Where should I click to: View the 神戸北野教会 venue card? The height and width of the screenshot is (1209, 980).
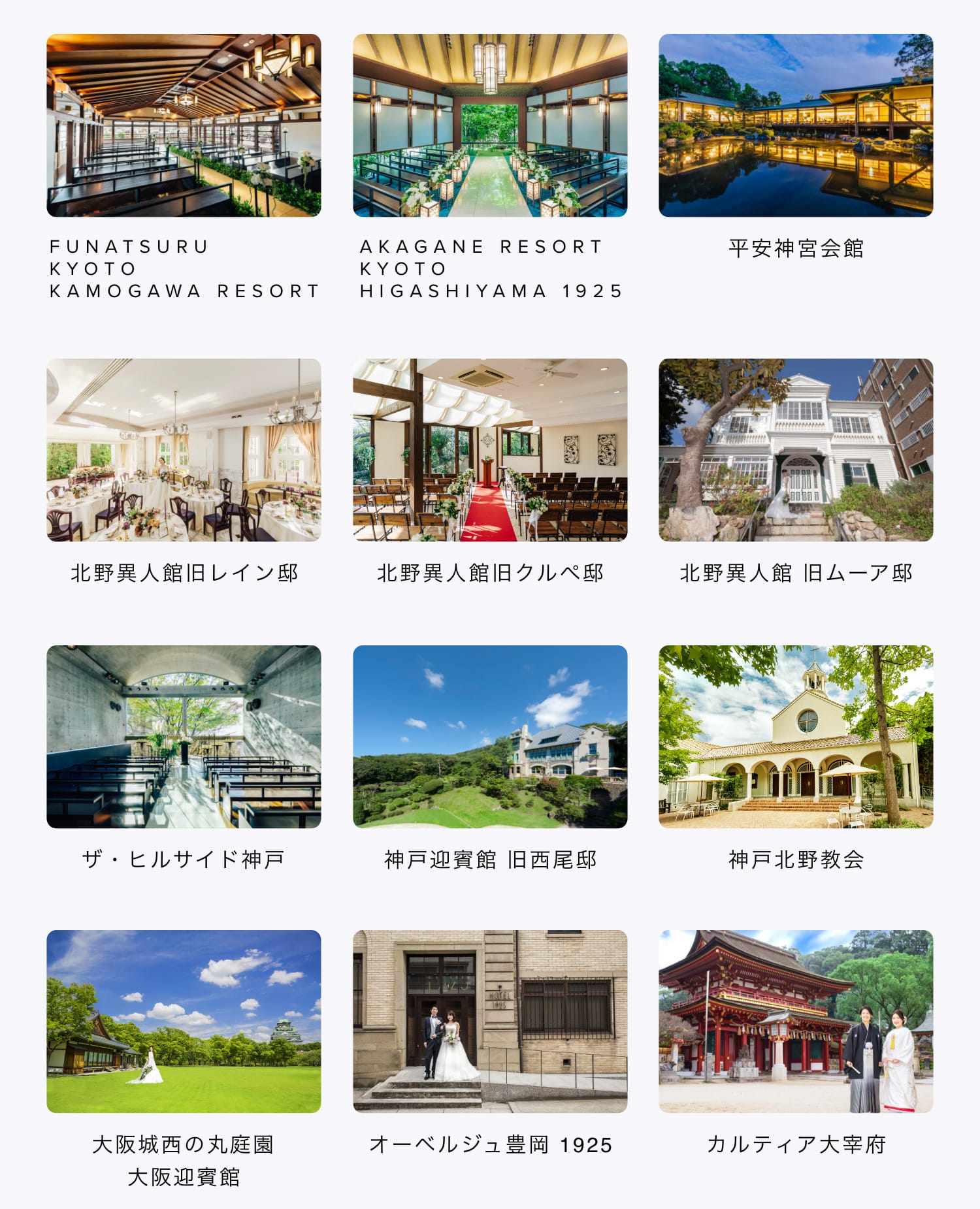click(x=796, y=737)
